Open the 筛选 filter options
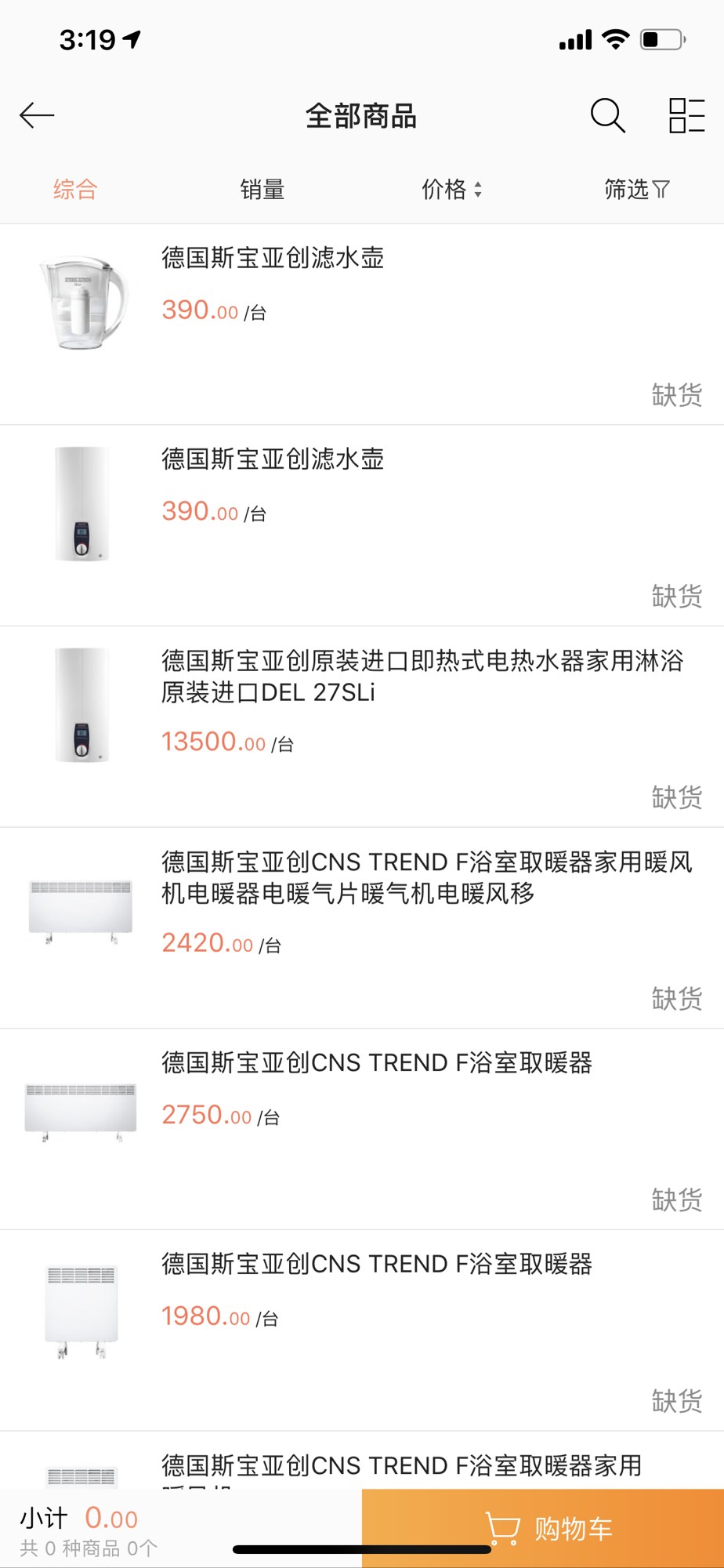Viewport: 724px width, 1568px height. pyautogui.click(x=636, y=189)
